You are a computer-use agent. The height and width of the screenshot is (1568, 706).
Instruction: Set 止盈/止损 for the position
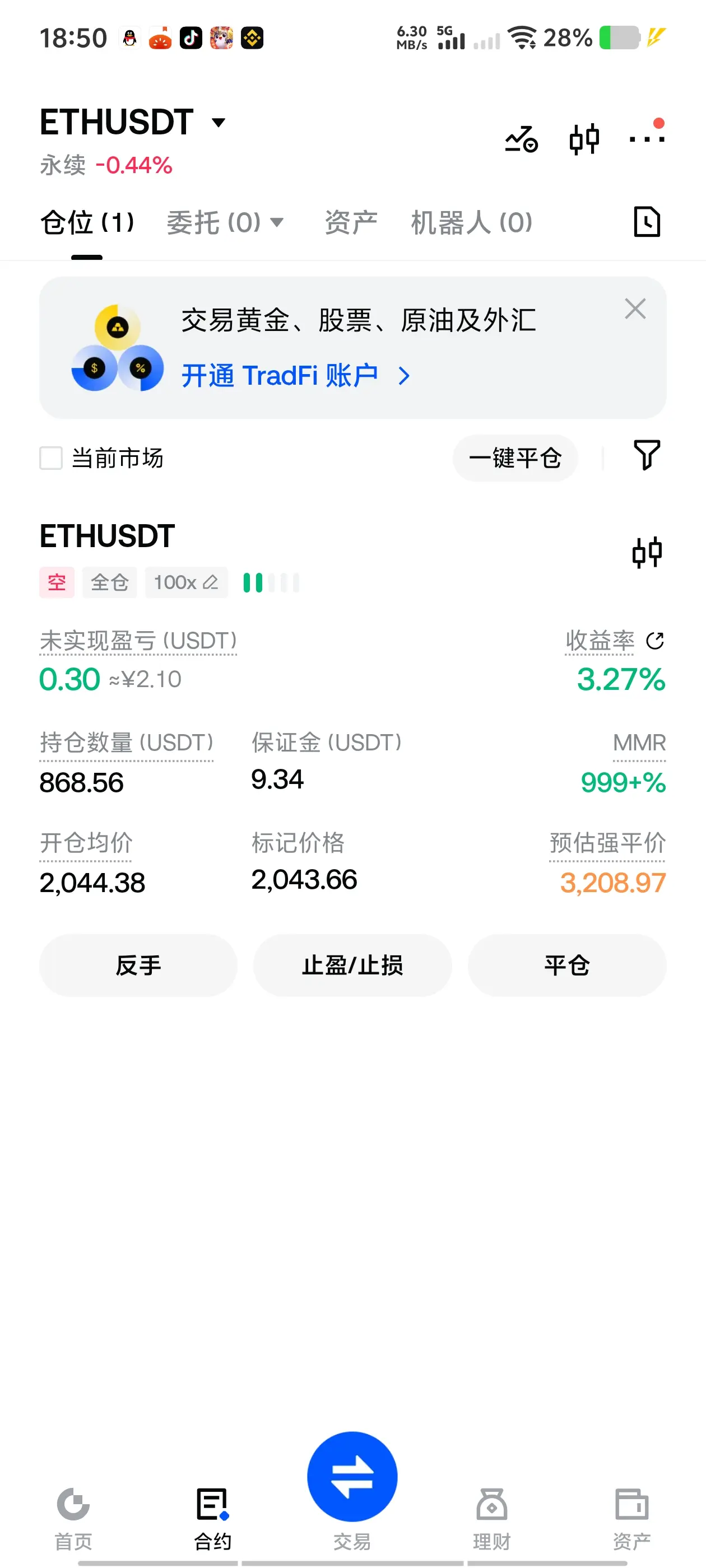[x=352, y=965]
